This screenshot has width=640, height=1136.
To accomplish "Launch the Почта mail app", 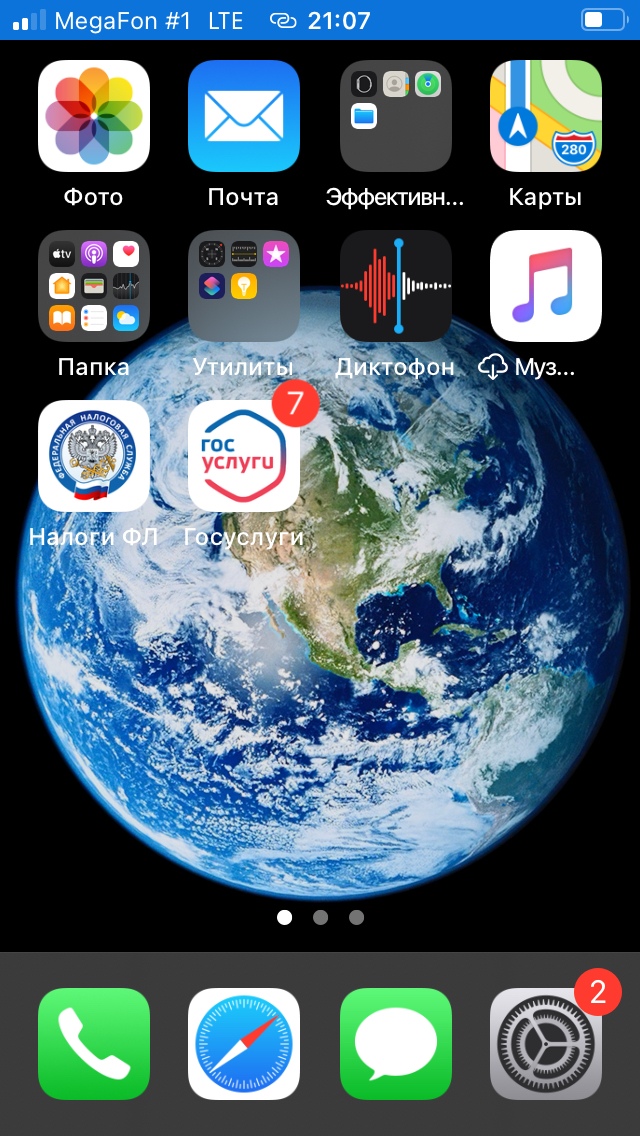I will click(x=244, y=116).
